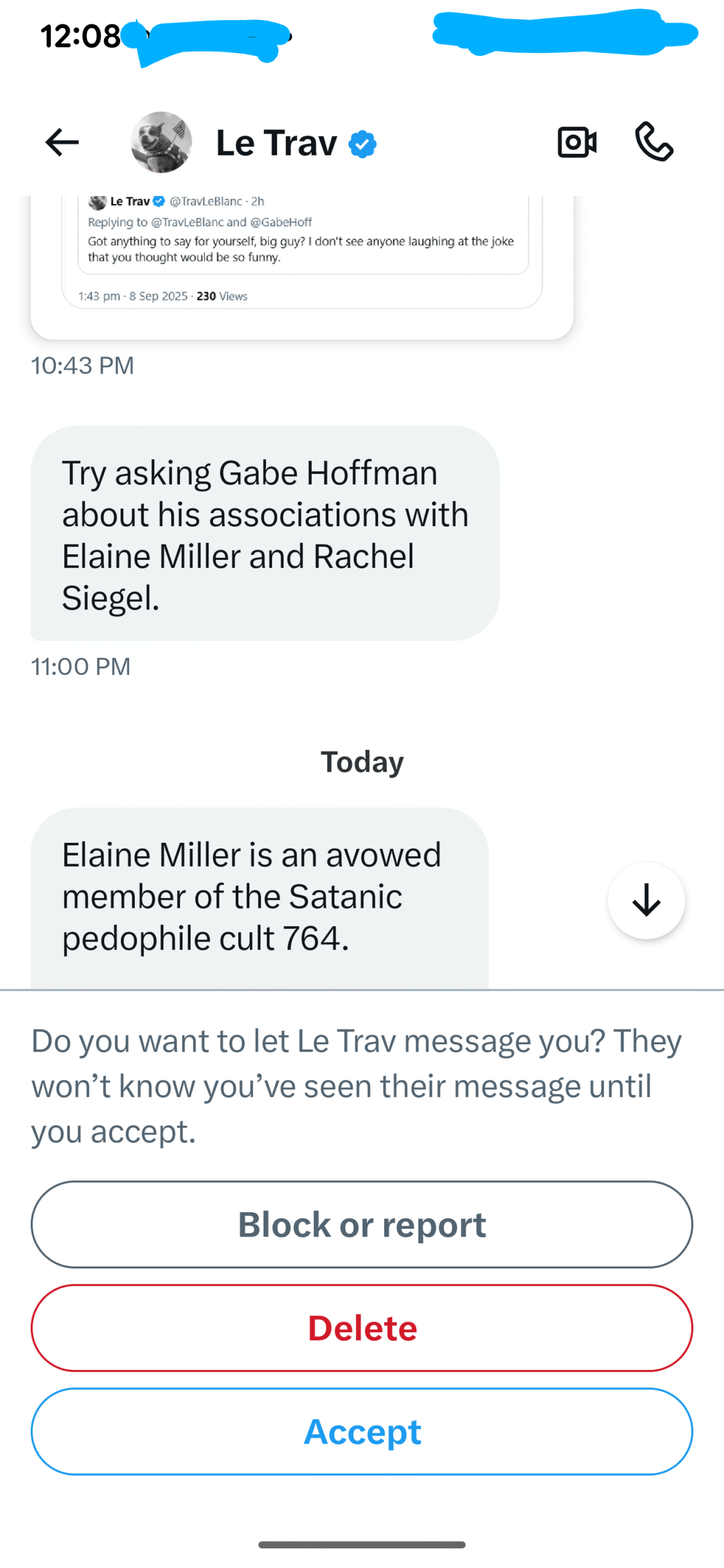Go back using the arrow icon

coord(62,142)
